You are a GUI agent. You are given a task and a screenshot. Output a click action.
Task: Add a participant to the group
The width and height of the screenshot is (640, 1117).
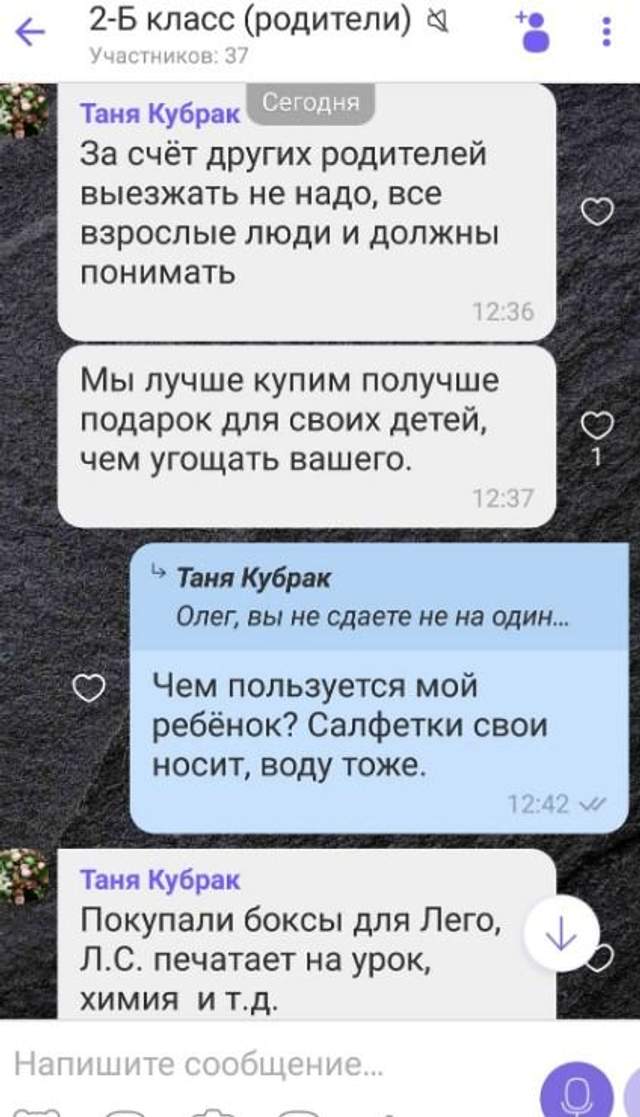click(533, 31)
